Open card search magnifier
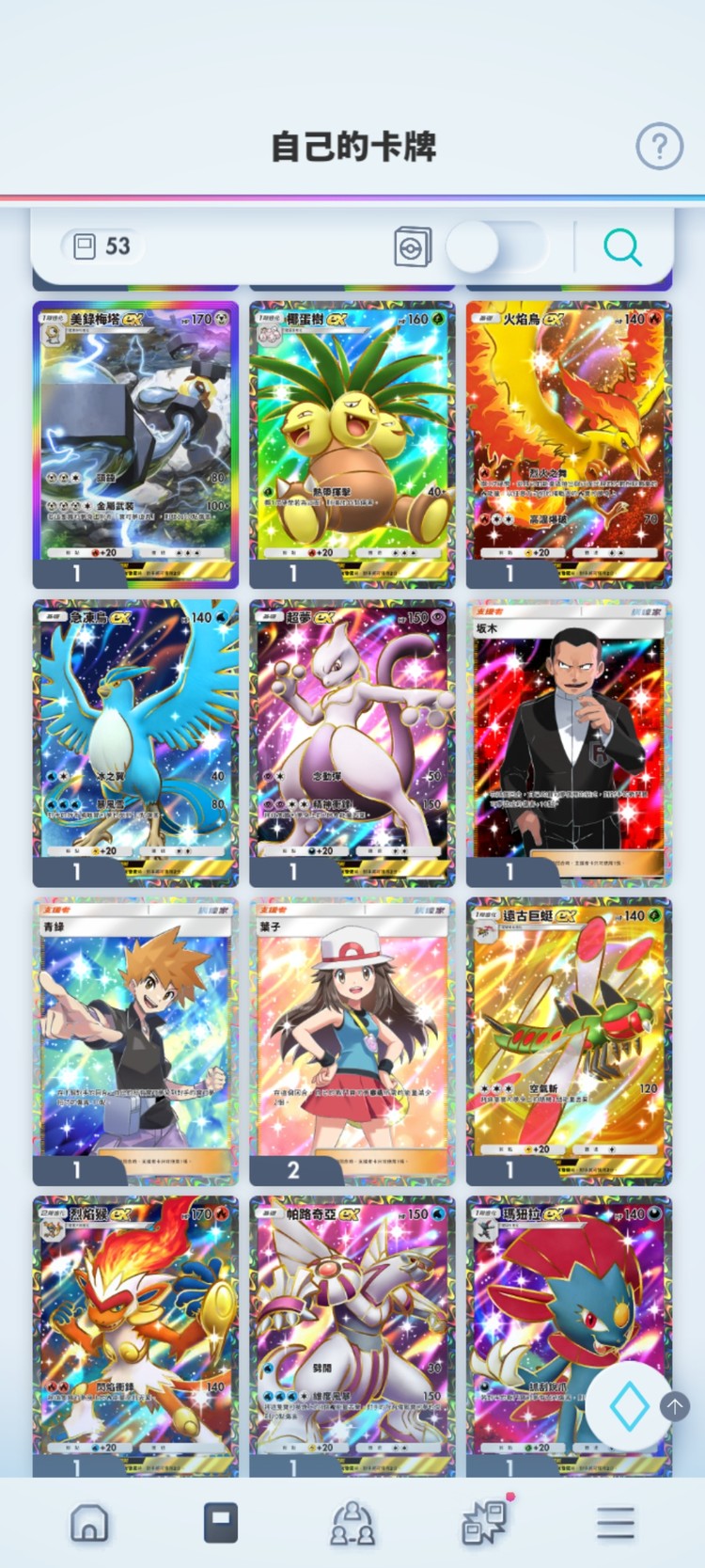This screenshot has height=1568, width=705. click(622, 247)
